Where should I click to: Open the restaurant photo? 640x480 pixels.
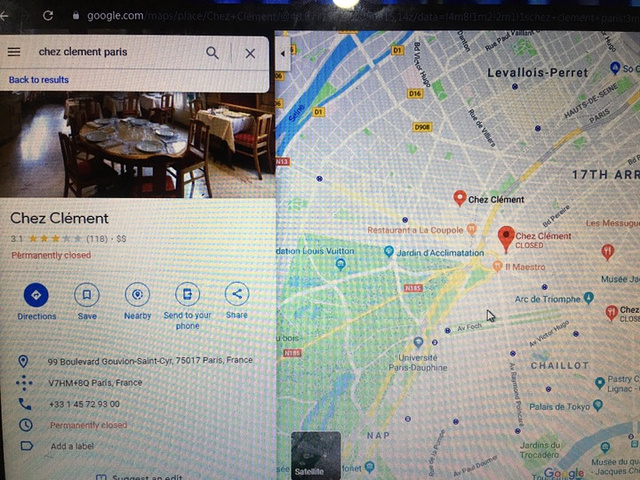pos(136,145)
